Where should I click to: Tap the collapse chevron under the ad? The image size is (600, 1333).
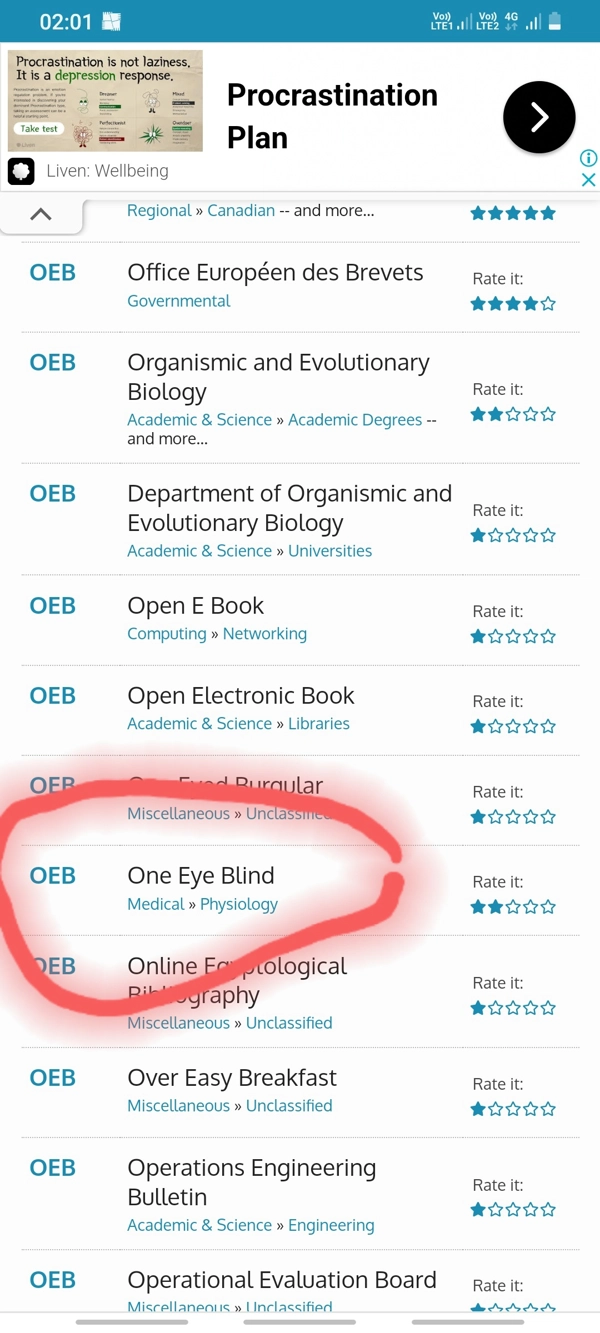click(x=41, y=214)
